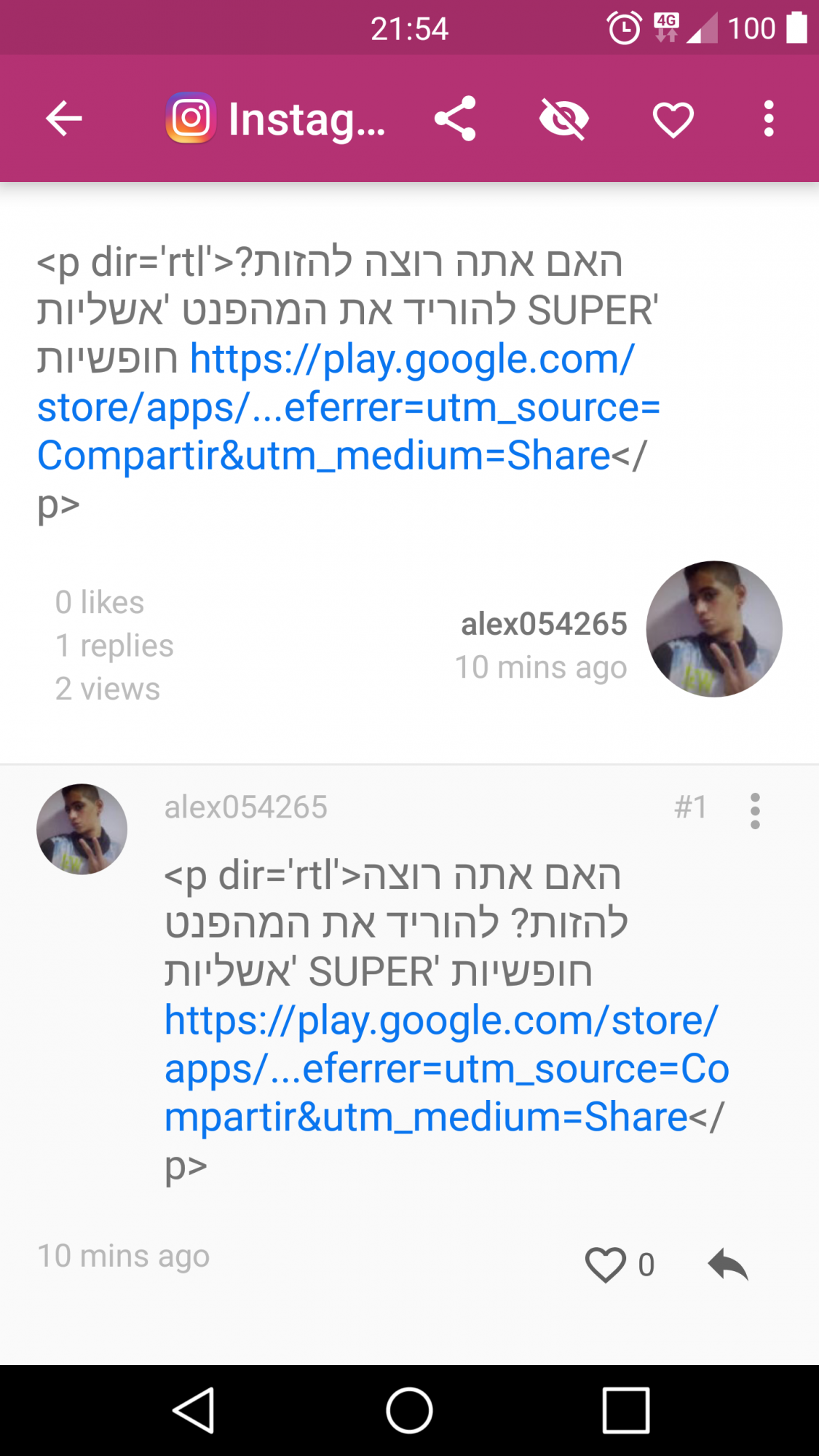Image resolution: width=819 pixels, height=1456 pixels.
Task: Tap the alex054265 username beside the large avatar
Action: click(543, 624)
